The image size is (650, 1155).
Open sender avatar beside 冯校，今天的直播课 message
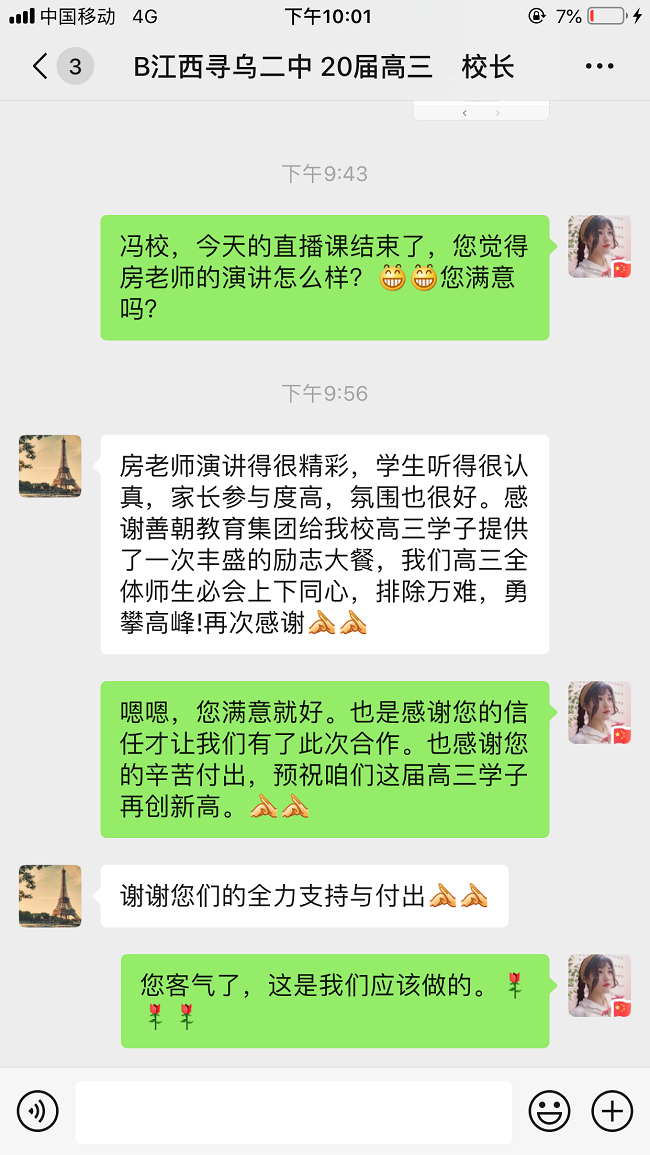599,246
